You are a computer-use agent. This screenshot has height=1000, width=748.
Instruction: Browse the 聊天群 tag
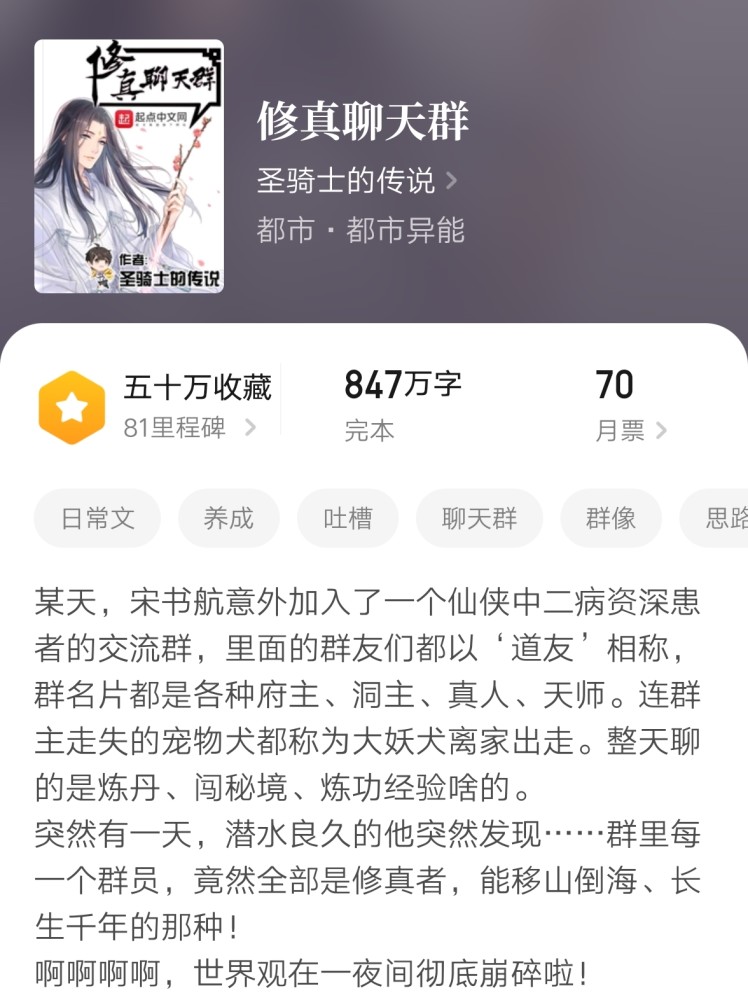(479, 518)
